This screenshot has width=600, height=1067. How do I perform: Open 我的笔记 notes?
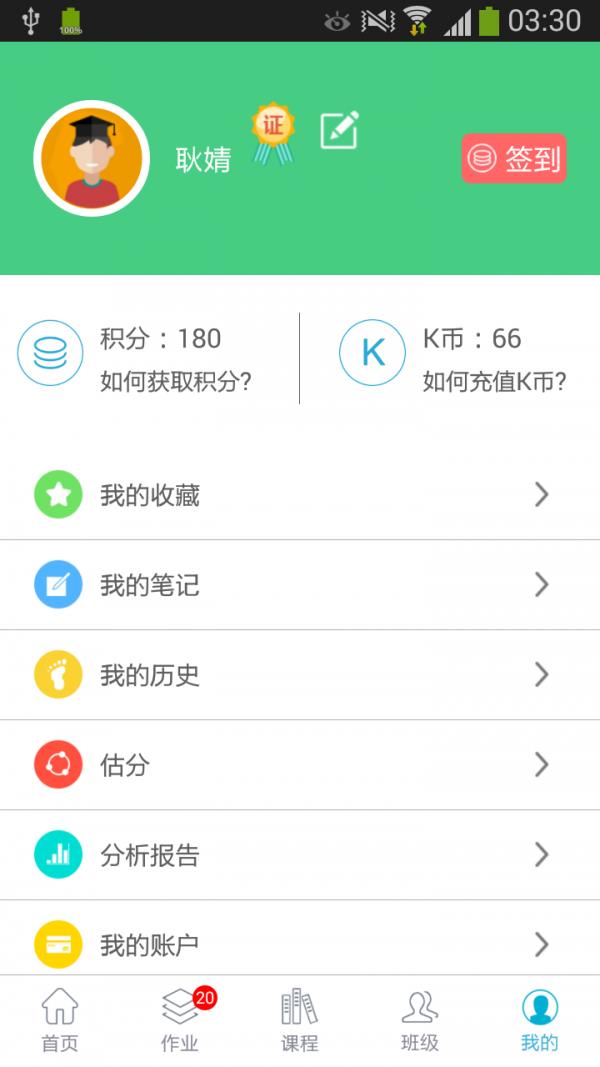click(300, 585)
